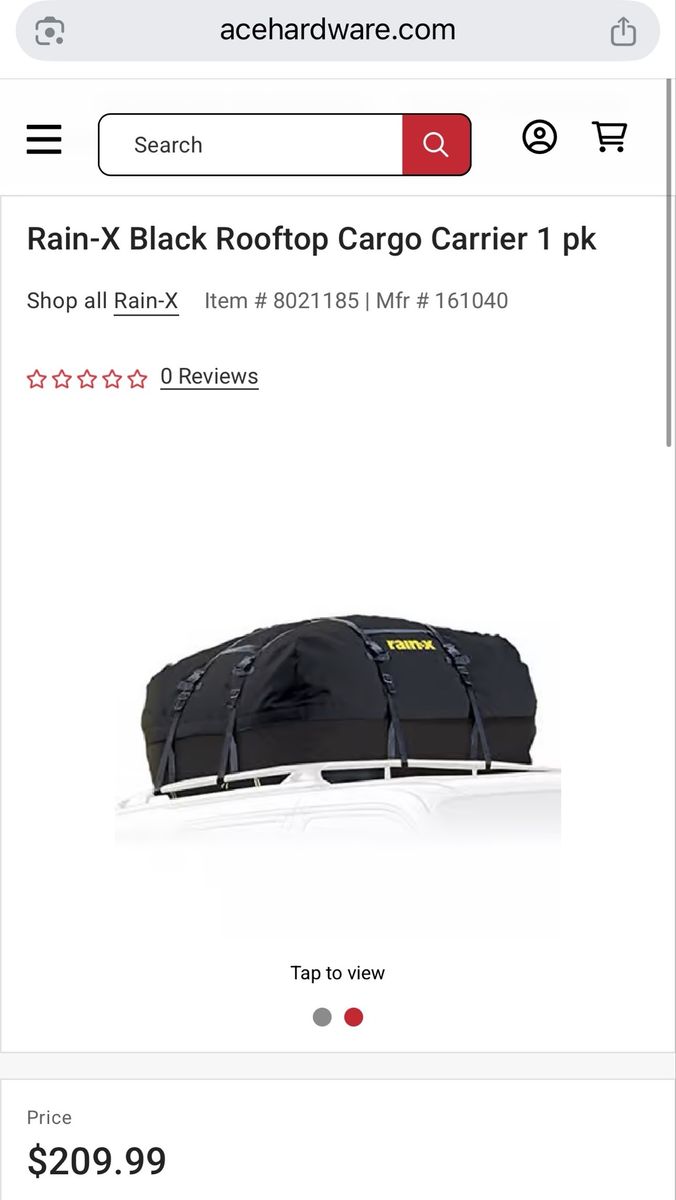Select the first image page dot
This screenshot has height=1200, width=676.
point(322,1017)
